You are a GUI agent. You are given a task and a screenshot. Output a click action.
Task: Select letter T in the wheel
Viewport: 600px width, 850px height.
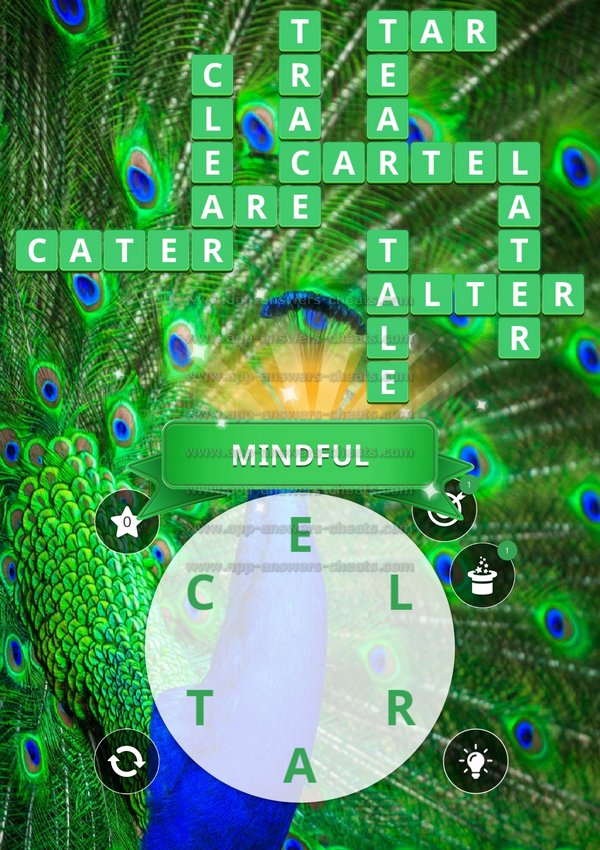(199, 709)
